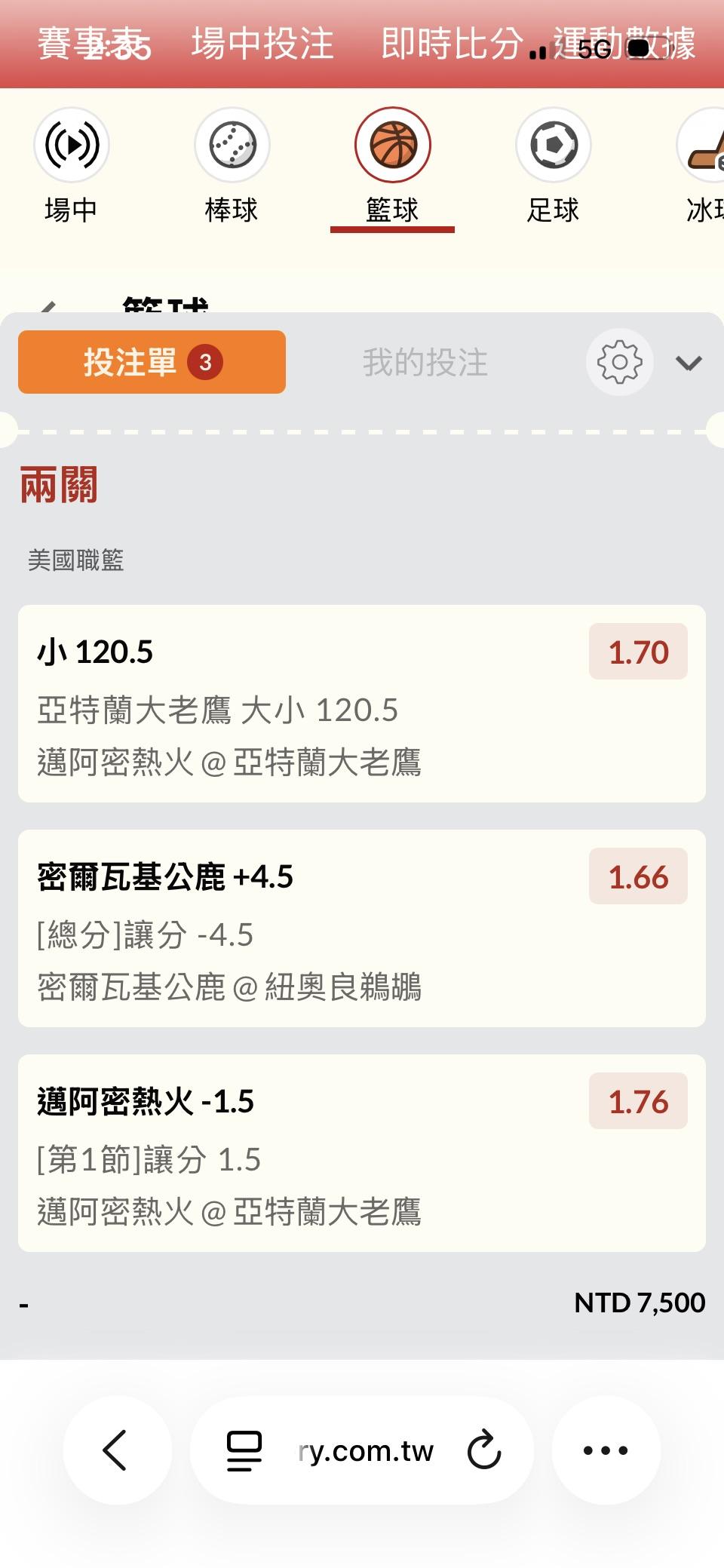Tap the 1.76 odds on 邁阿密熱火 -1.5

coord(638,1101)
